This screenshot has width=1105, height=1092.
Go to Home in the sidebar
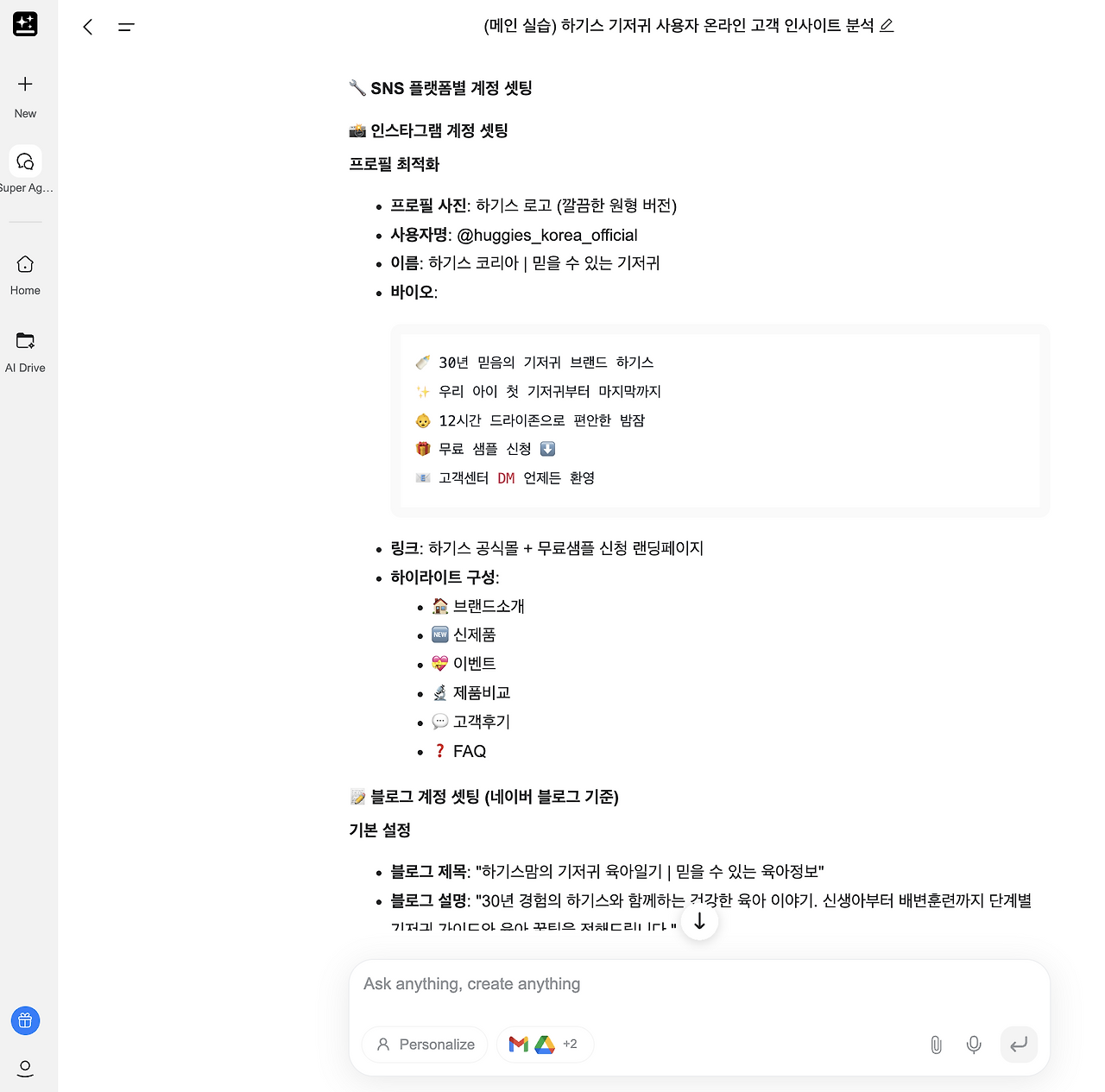[x=25, y=275]
